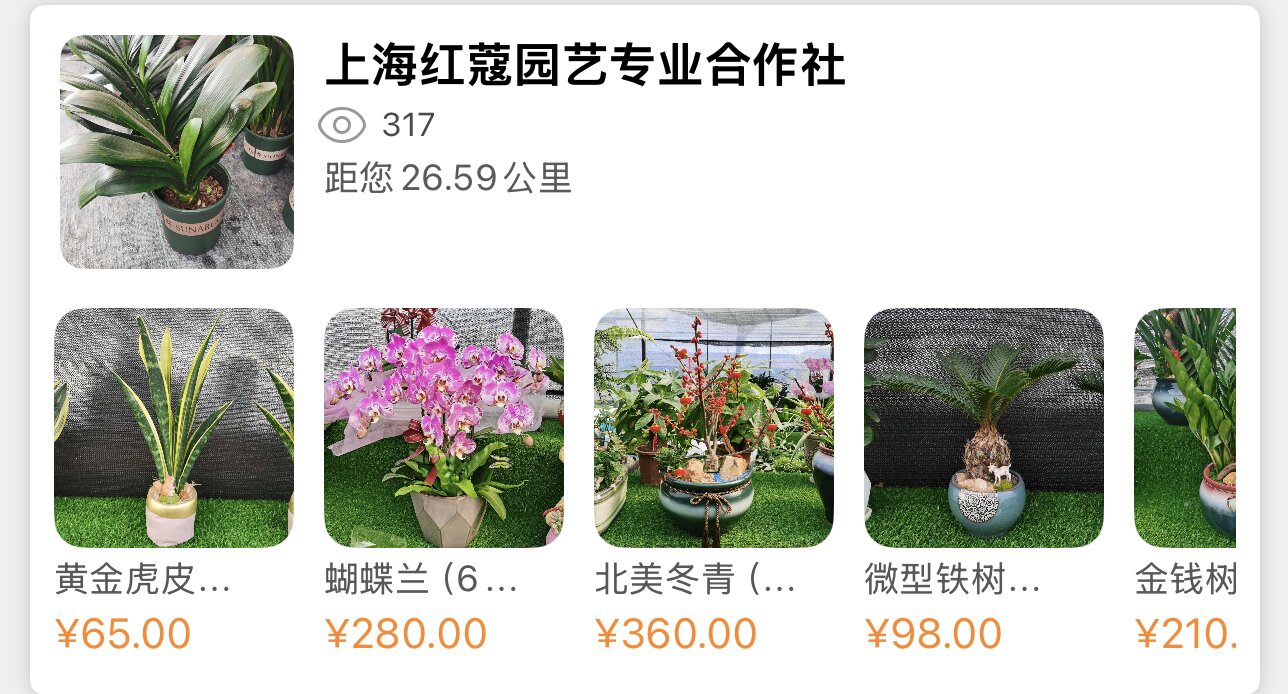
Task: Open the 黄金虎皮 product priced ¥65.00
Action: point(174,428)
